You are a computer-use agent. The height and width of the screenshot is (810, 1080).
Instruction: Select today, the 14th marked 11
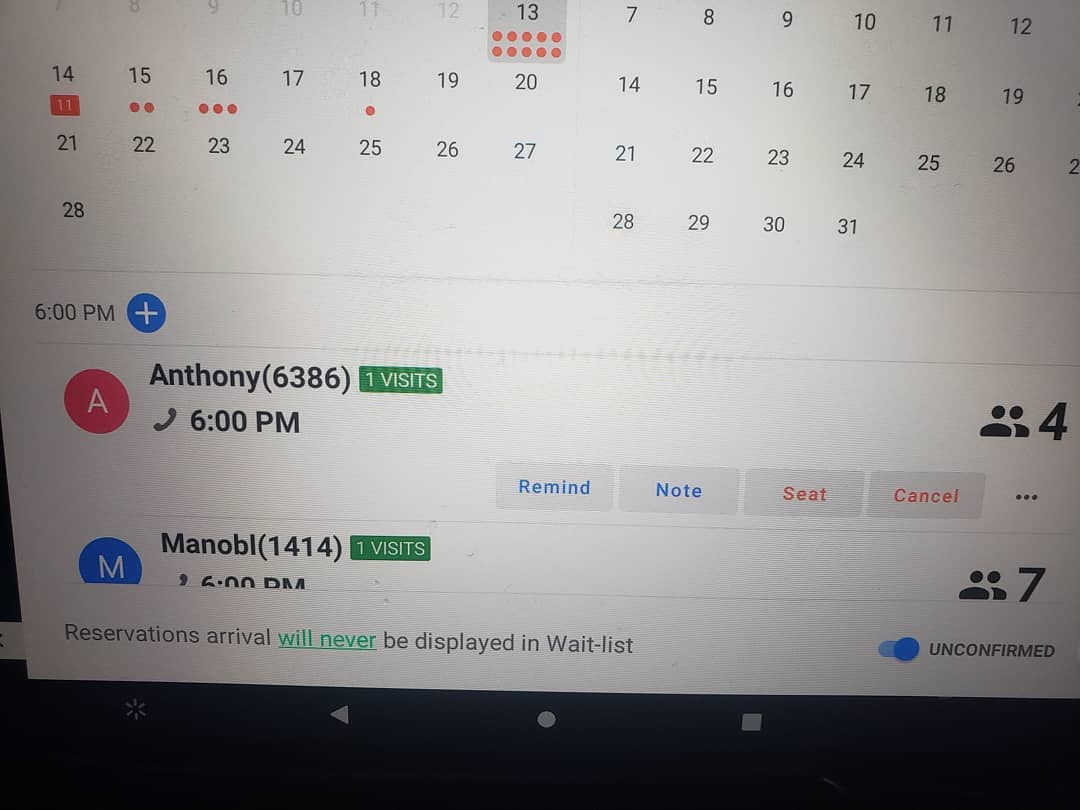63,88
